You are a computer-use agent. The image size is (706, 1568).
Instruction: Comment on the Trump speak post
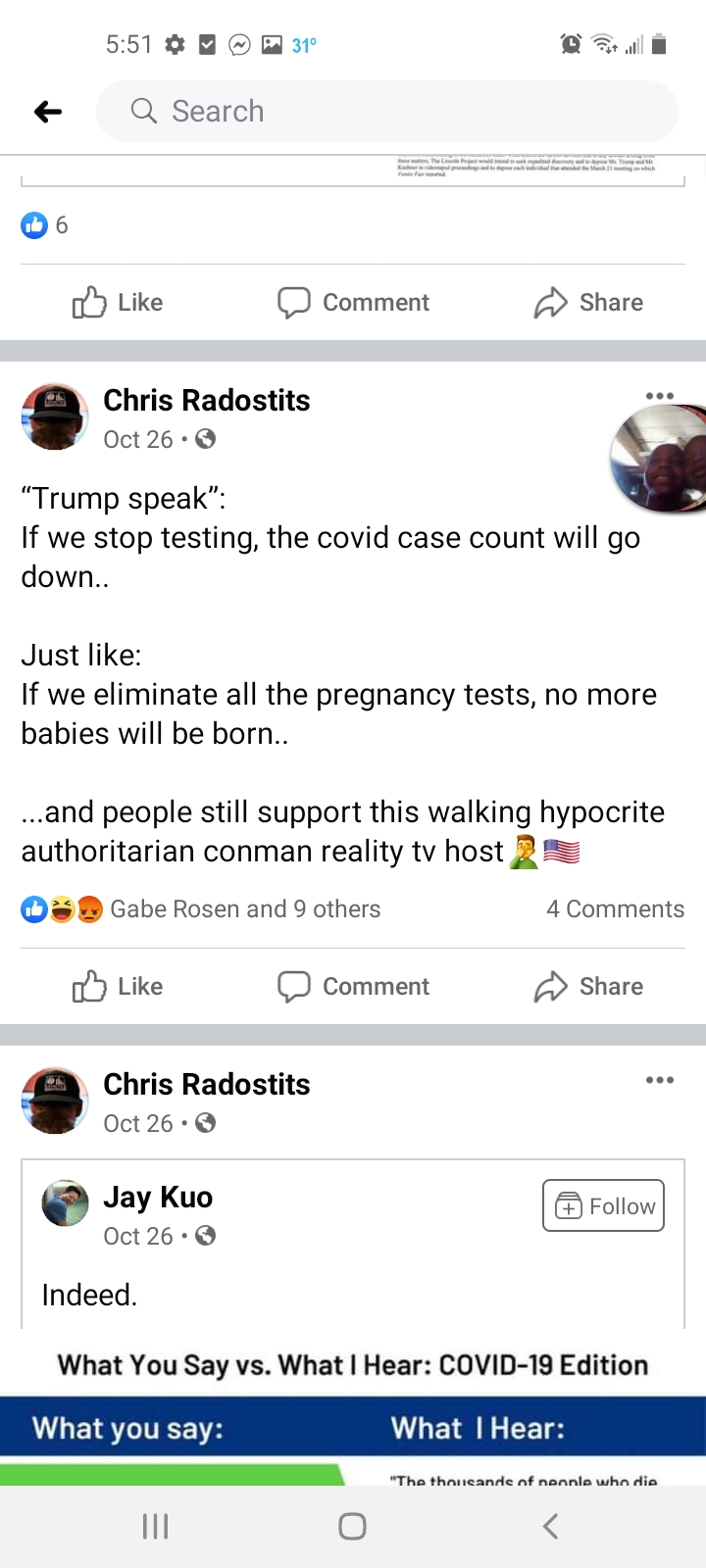353,987
